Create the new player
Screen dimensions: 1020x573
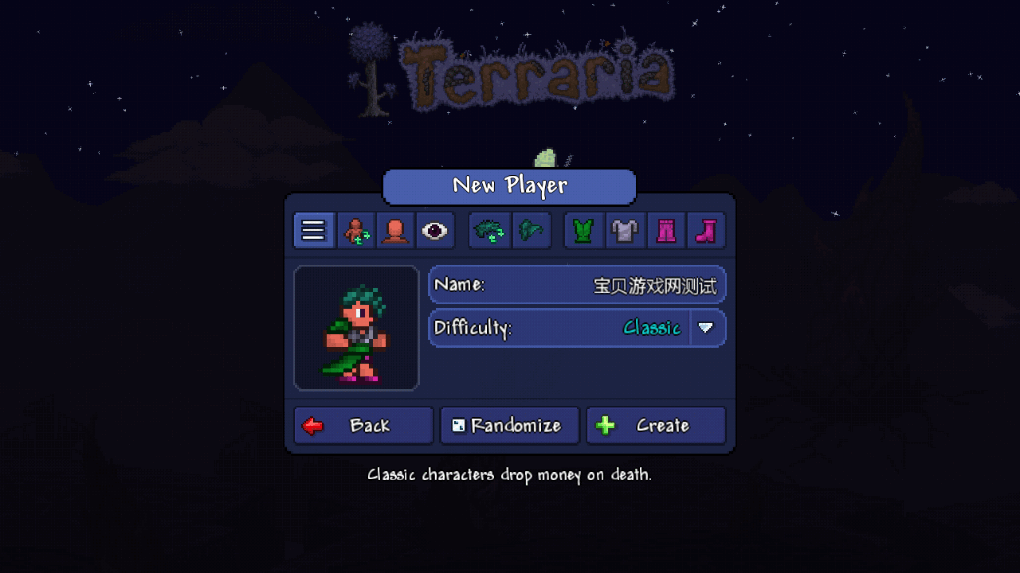point(655,425)
